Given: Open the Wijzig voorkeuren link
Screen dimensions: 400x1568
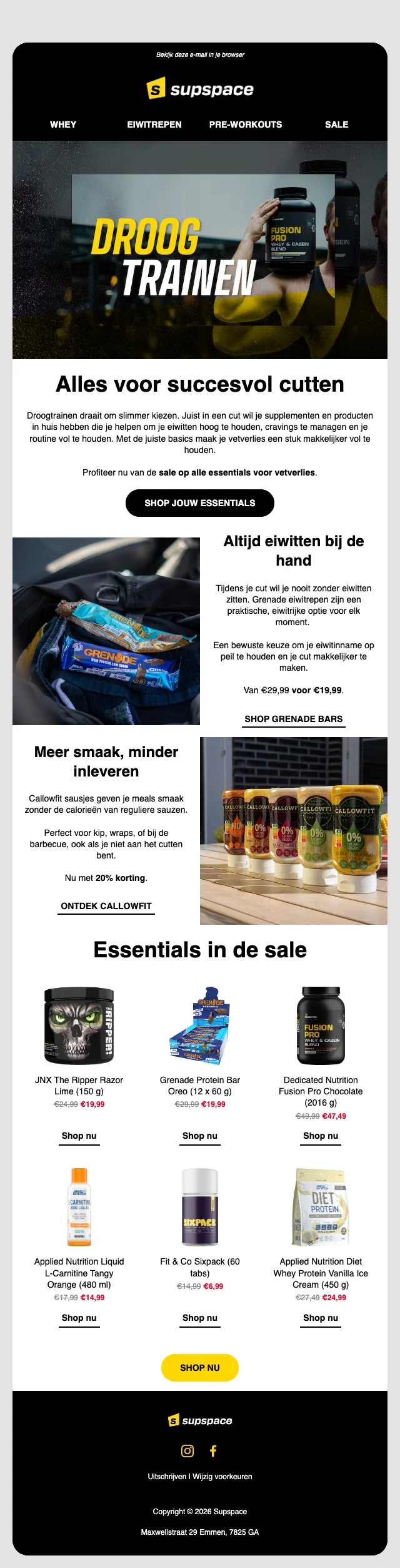Looking at the screenshot, I should (x=222, y=1477).
